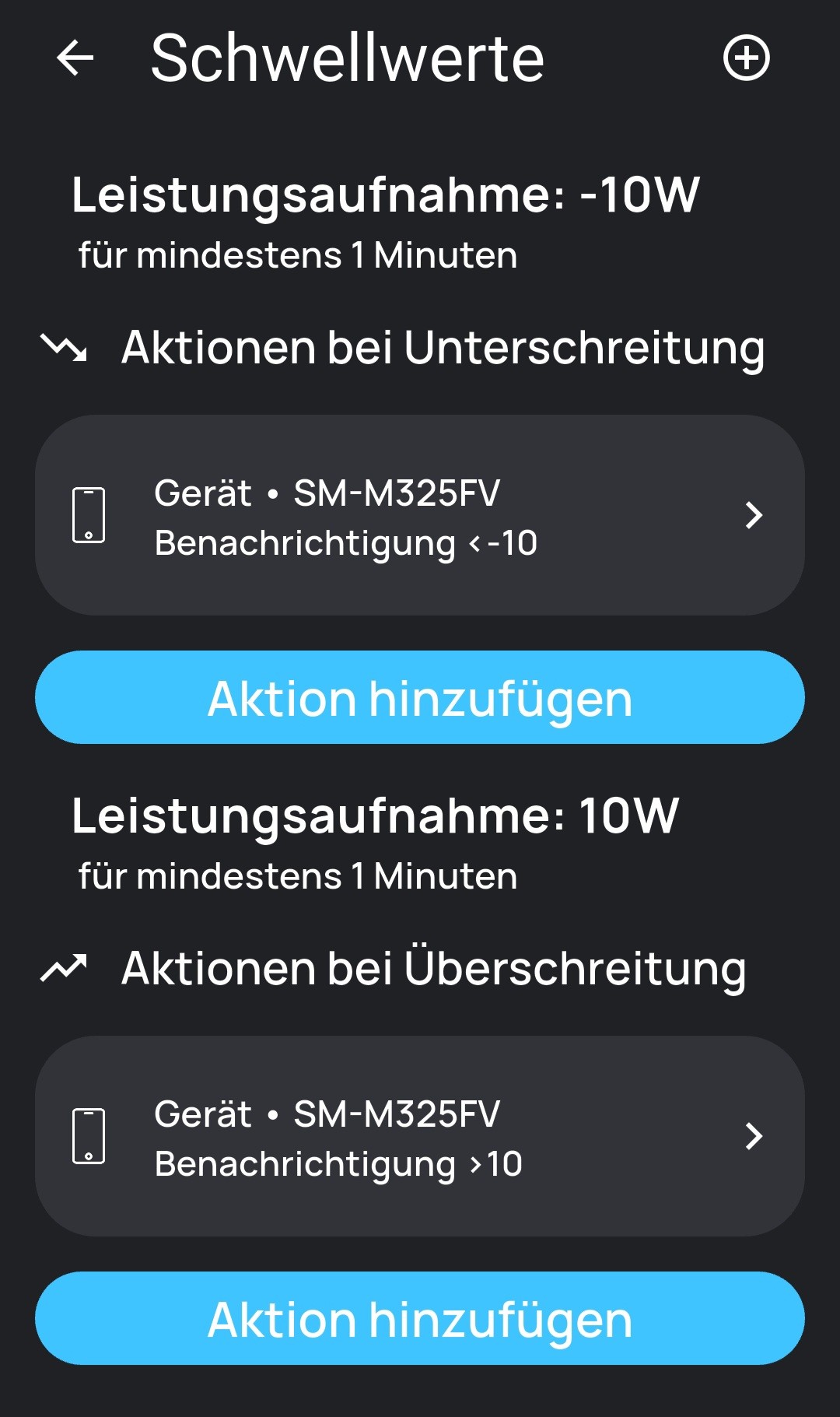
Task: Go back from Schwellwerte screen
Action: coord(75,58)
